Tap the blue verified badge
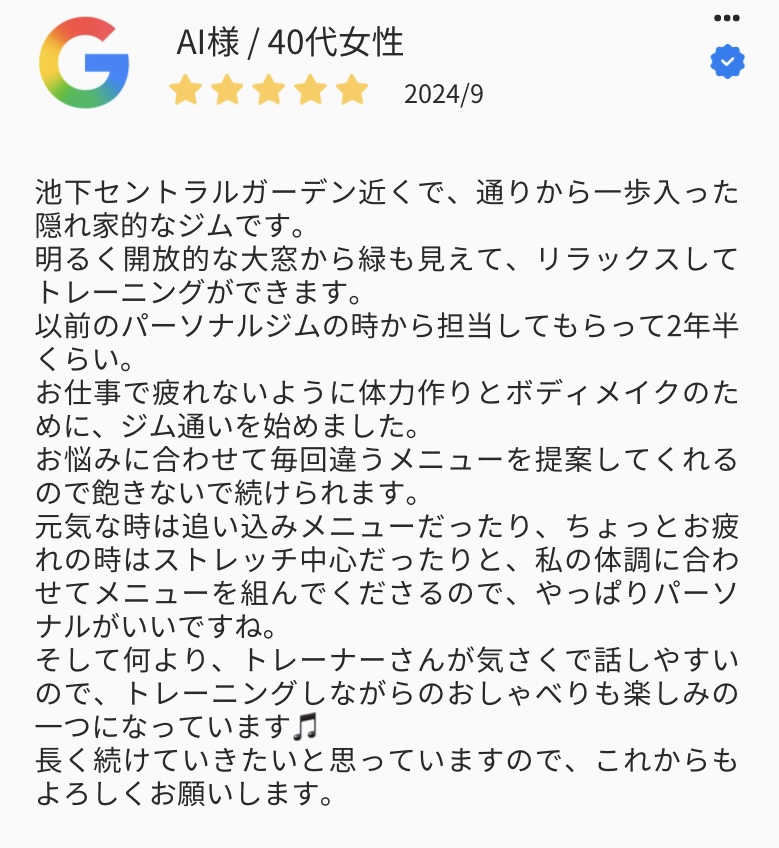Viewport: 779px width, 848px height. pos(727,63)
